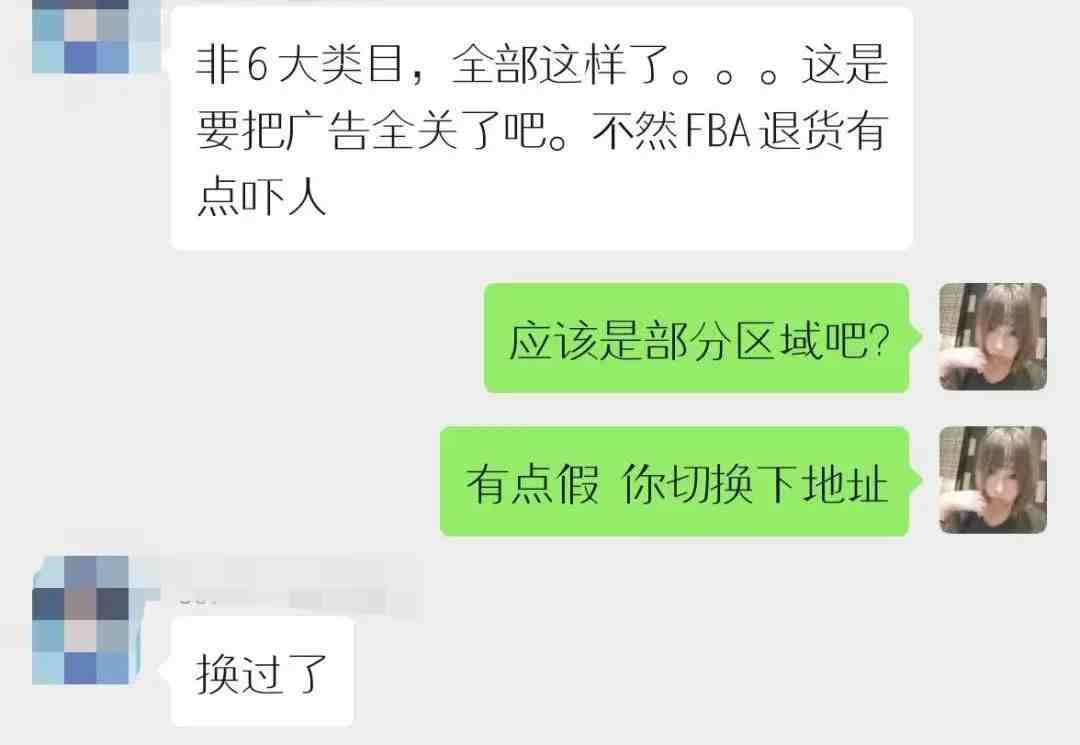Viewport: 1080px width, 745px height.
Task: Open the blurred avatar beside 换过了
Action: tap(81, 621)
